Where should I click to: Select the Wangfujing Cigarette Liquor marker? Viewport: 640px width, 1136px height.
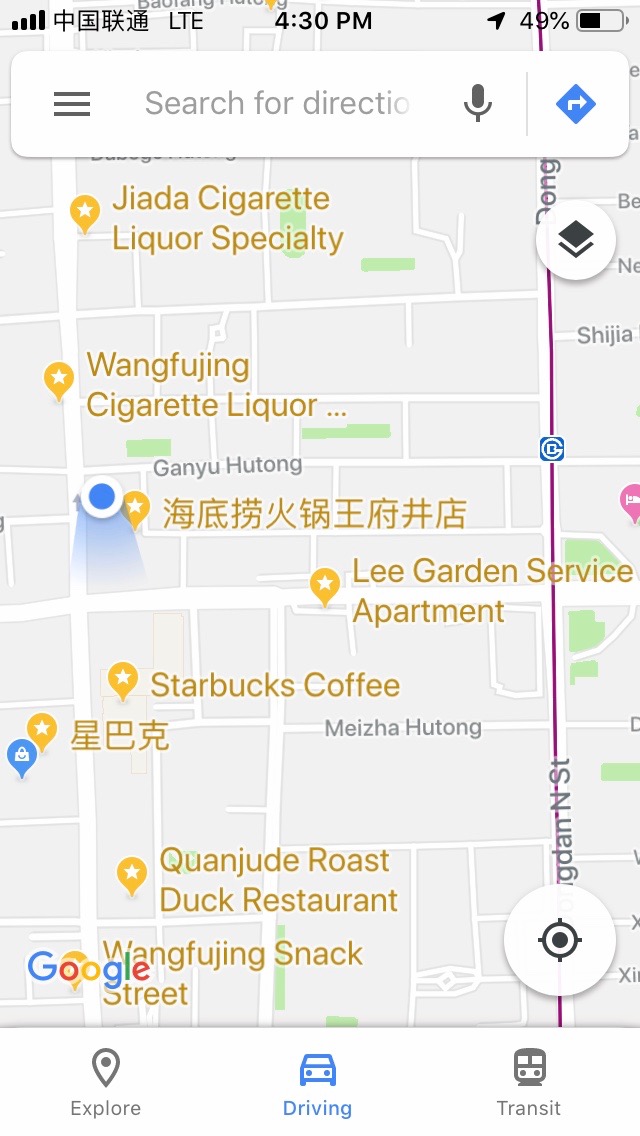pyautogui.click(x=59, y=380)
